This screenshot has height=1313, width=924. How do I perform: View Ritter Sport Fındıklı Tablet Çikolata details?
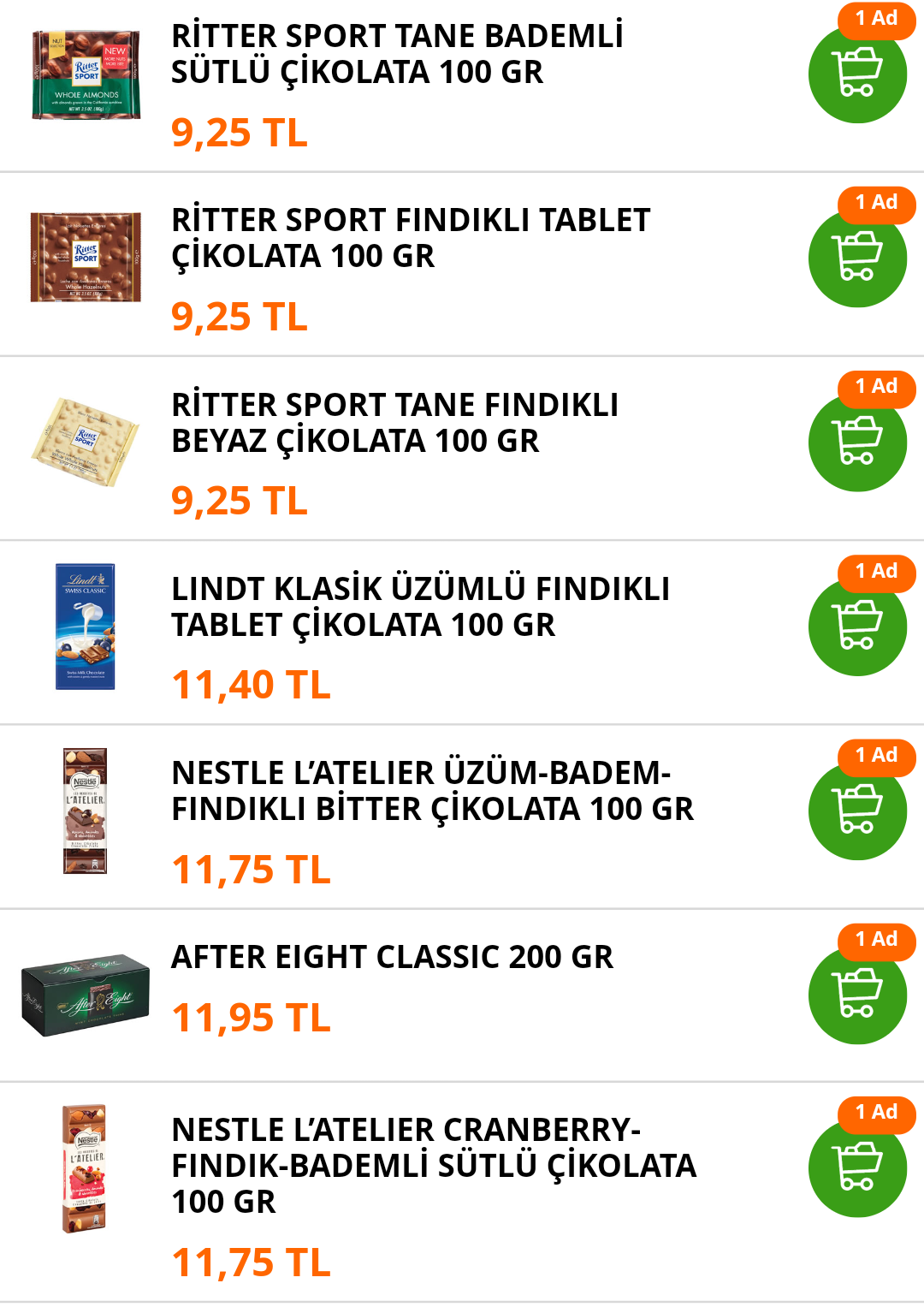tap(411, 238)
